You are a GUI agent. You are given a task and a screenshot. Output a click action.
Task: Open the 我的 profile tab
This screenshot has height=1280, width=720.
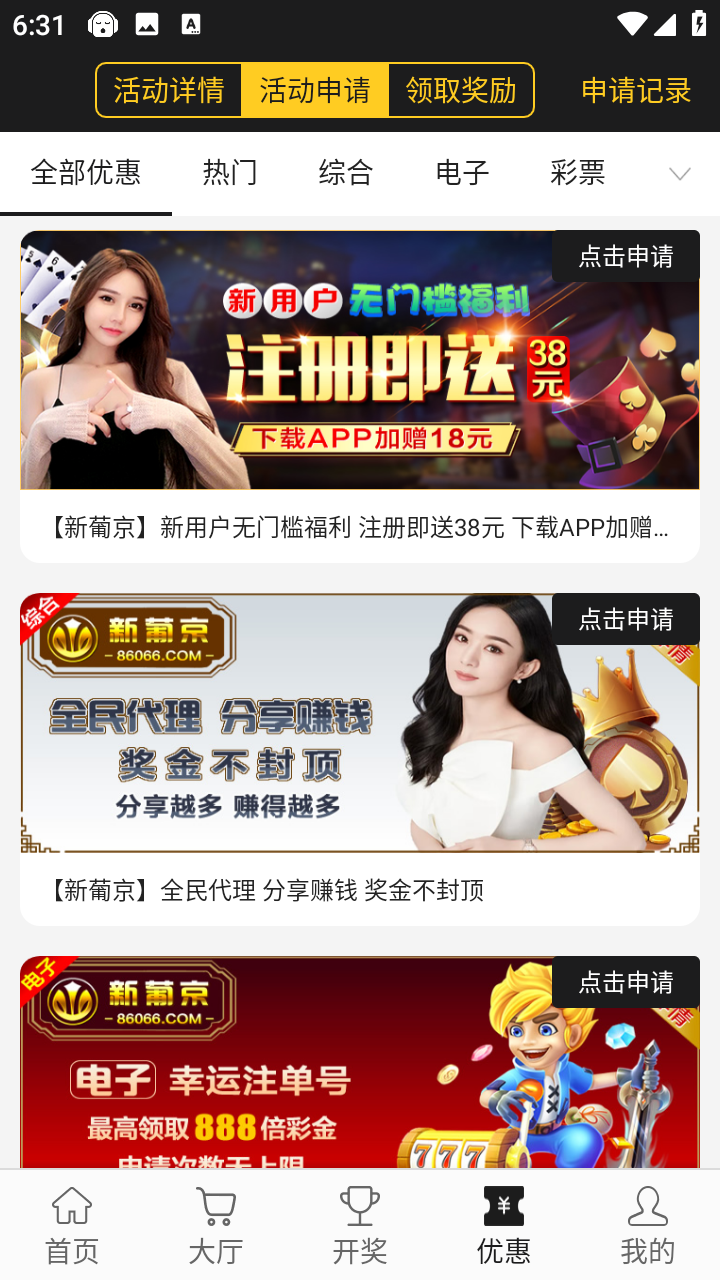648,1225
